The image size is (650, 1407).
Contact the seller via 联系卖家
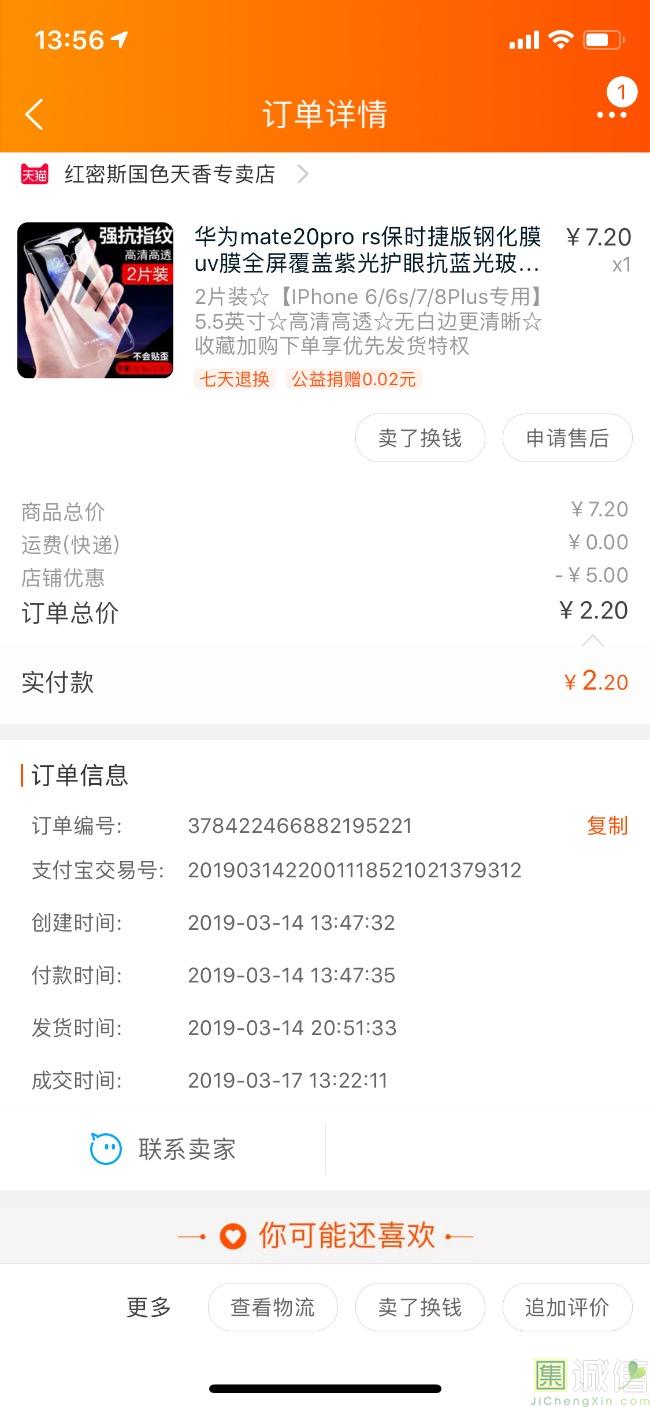point(163,1149)
